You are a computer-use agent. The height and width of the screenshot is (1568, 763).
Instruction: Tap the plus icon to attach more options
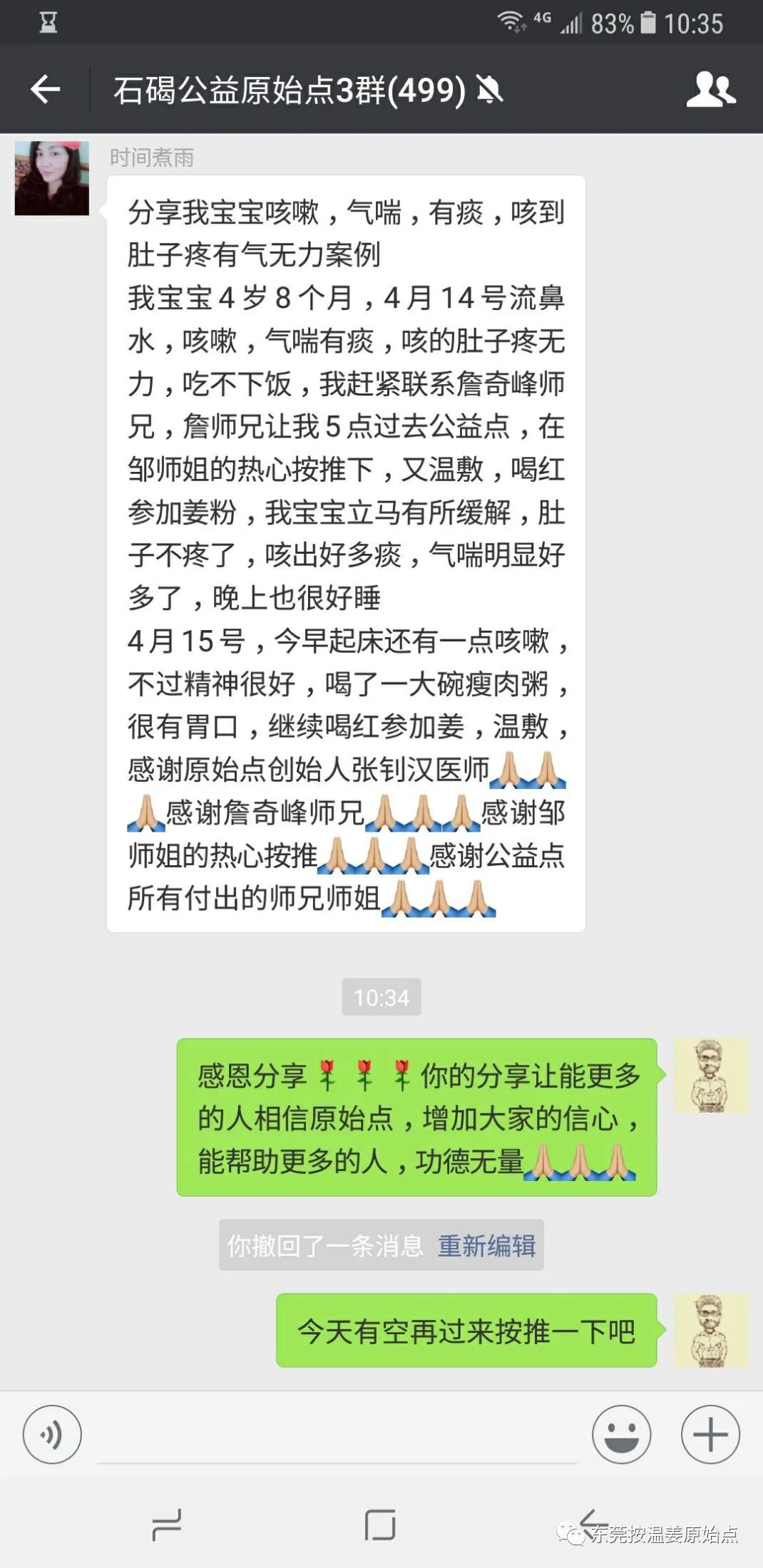(708, 1433)
